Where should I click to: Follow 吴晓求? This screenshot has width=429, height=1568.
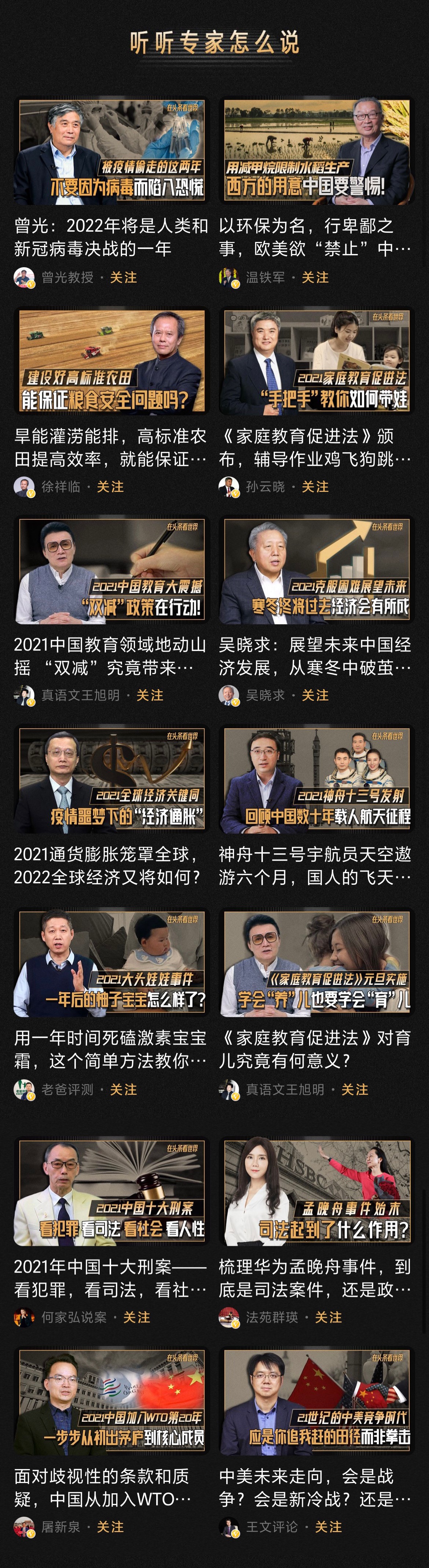(x=315, y=695)
